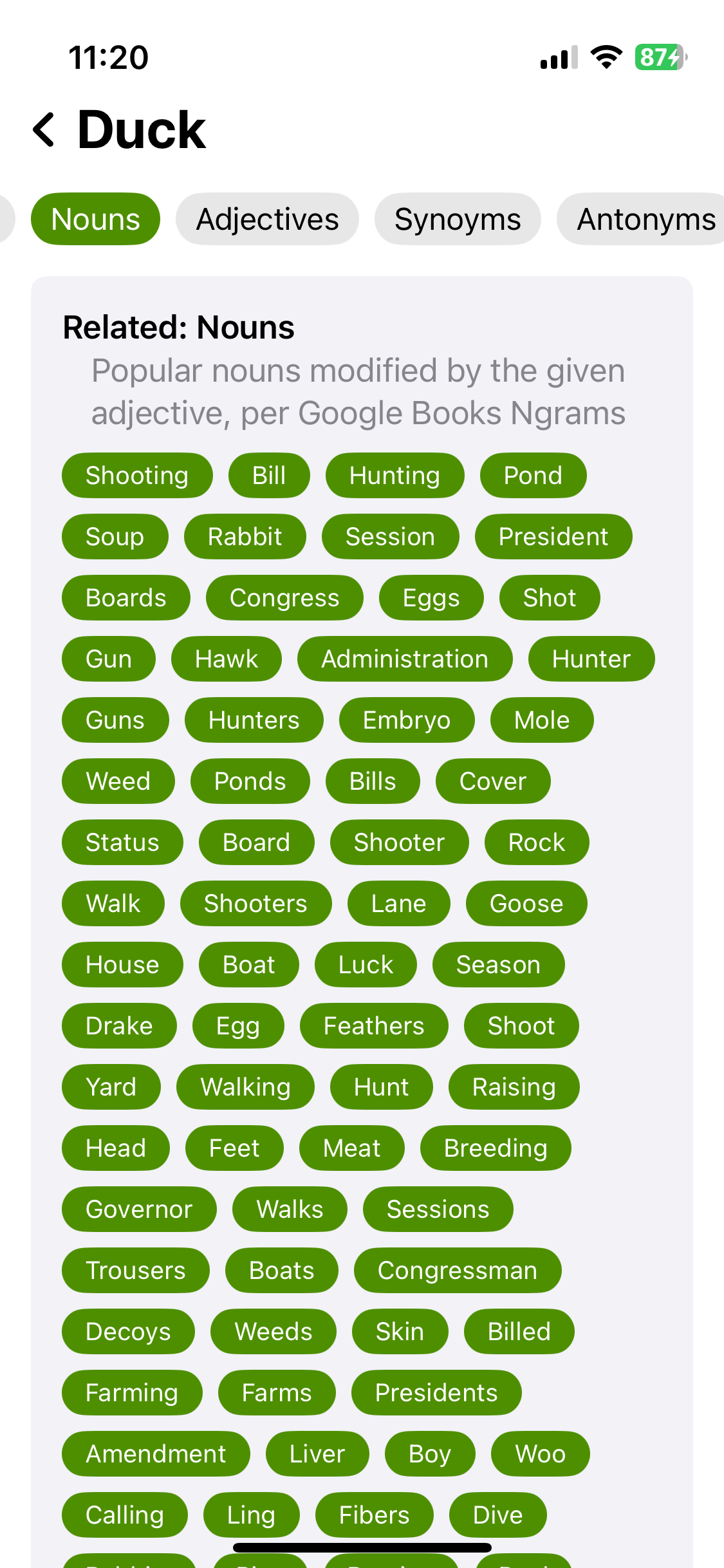Select the Governor word chip
724x1568 pixels.
[x=139, y=1209]
